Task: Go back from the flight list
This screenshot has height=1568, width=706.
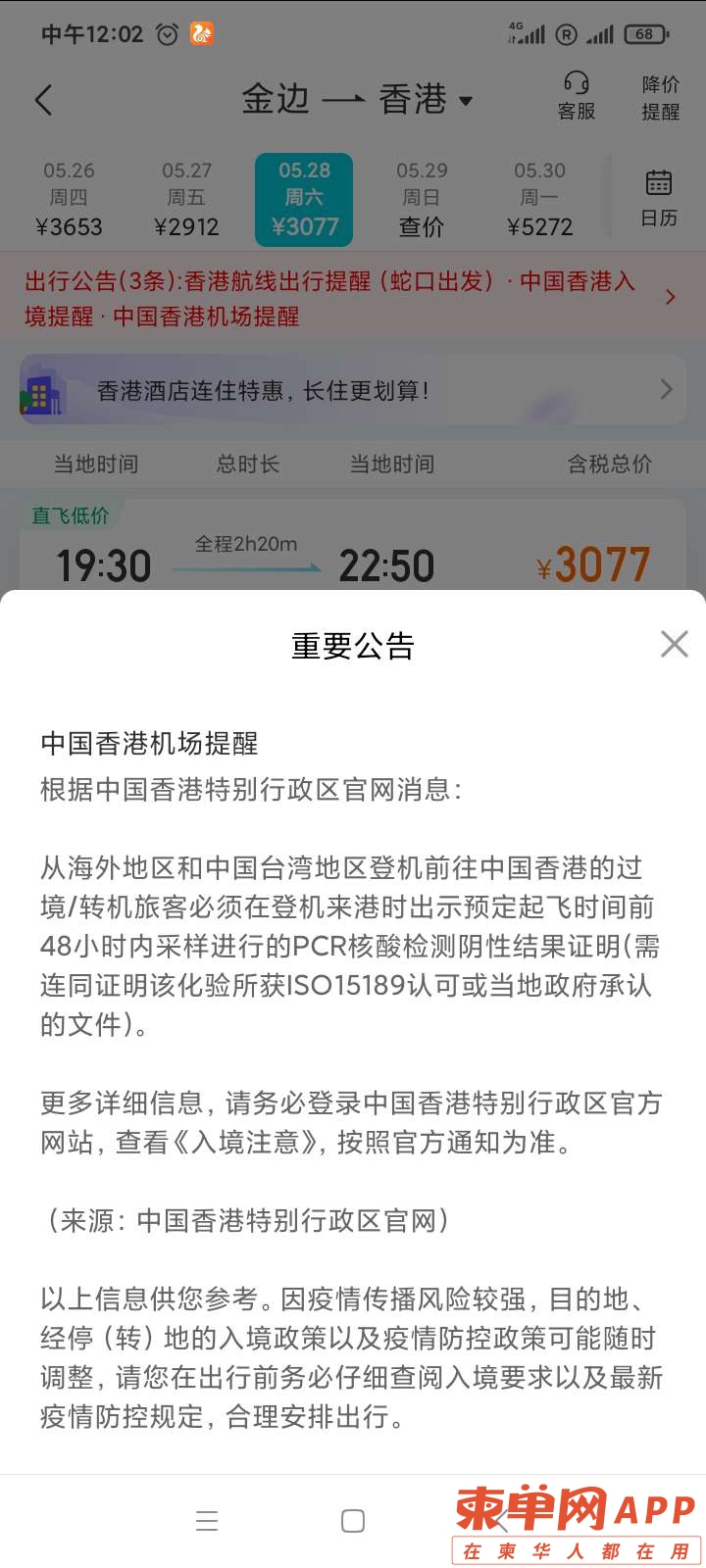Action: 43,99
